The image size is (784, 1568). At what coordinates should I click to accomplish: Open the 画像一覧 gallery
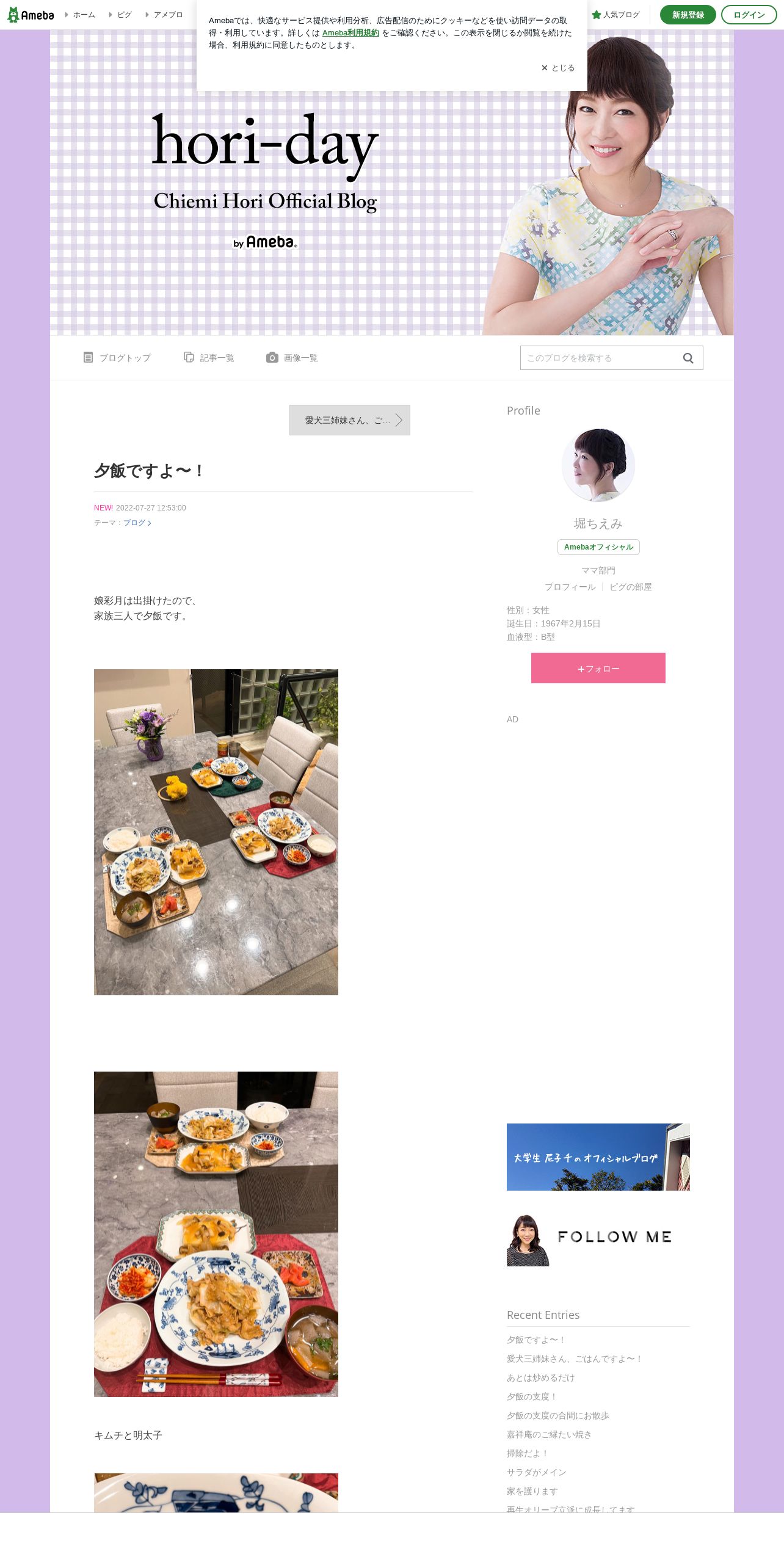292,358
